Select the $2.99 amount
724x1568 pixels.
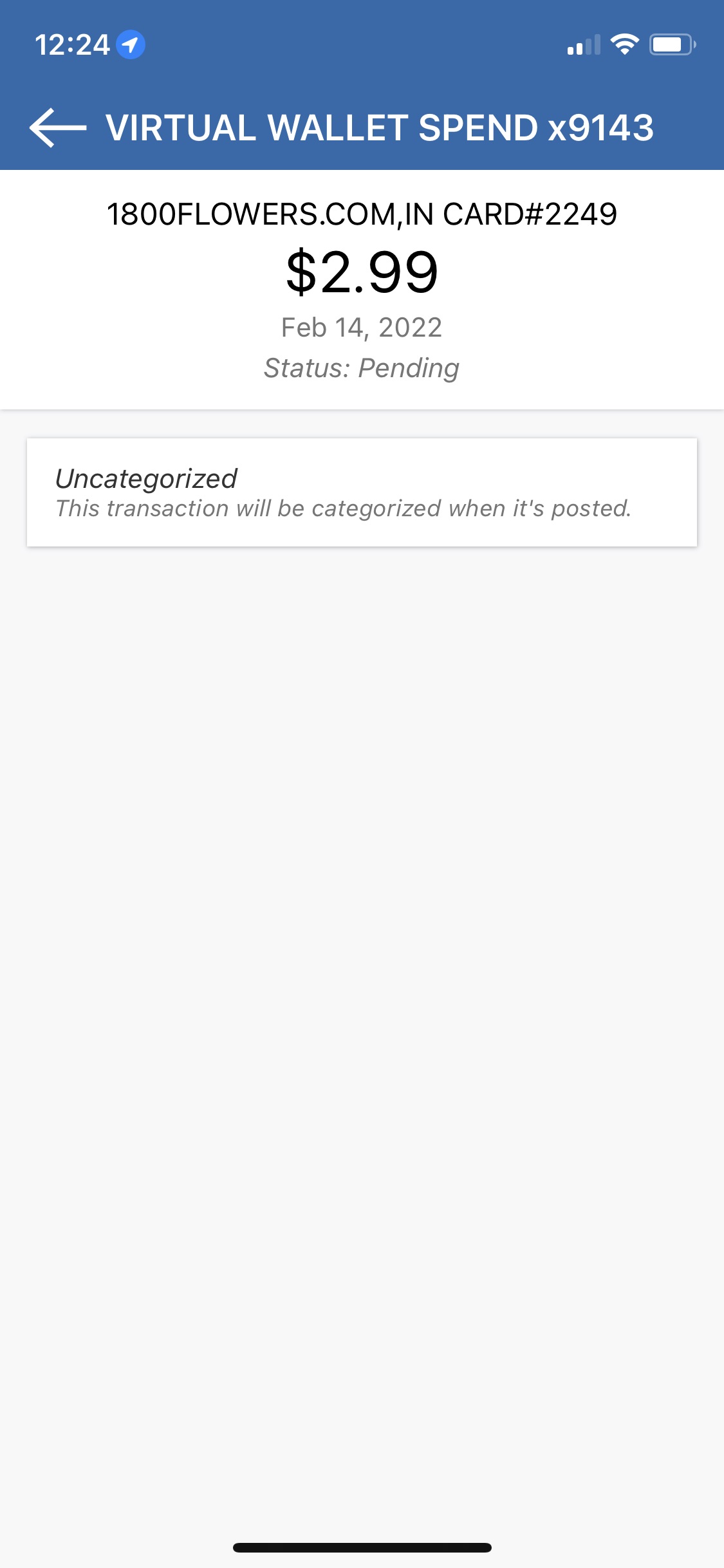click(362, 274)
